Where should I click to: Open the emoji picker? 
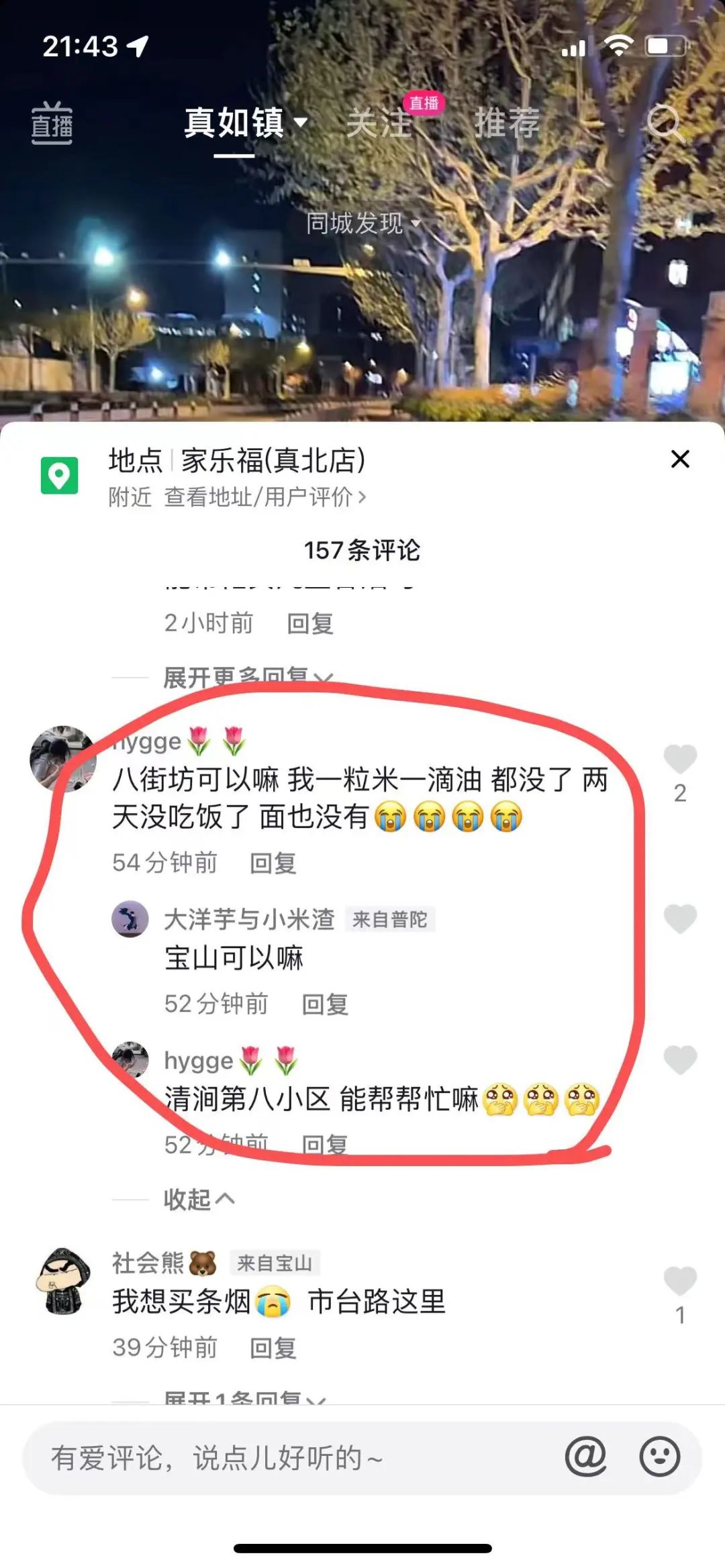pyautogui.click(x=659, y=1457)
